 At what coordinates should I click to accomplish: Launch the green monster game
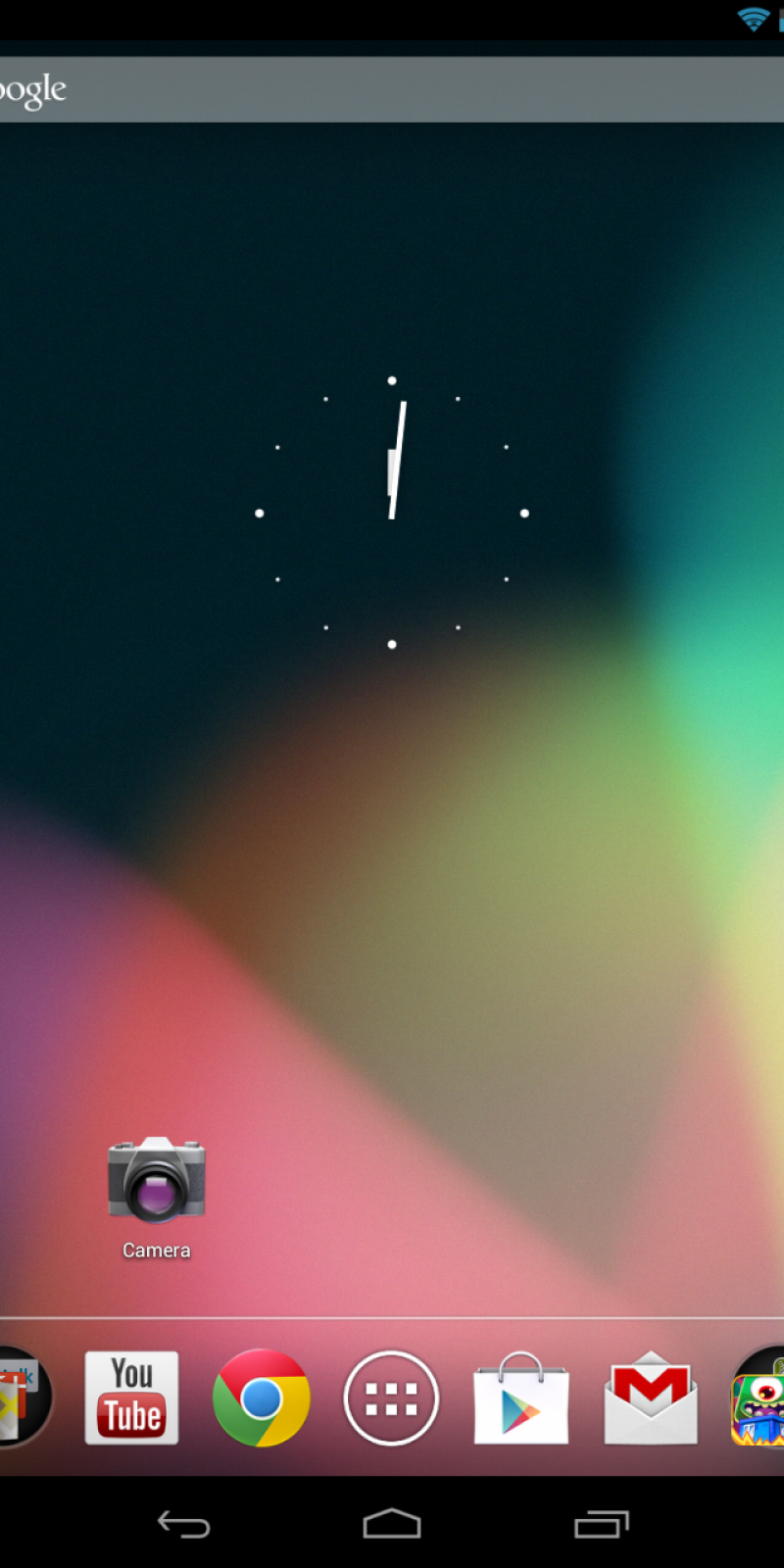pyautogui.click(x=760, y=1397)
